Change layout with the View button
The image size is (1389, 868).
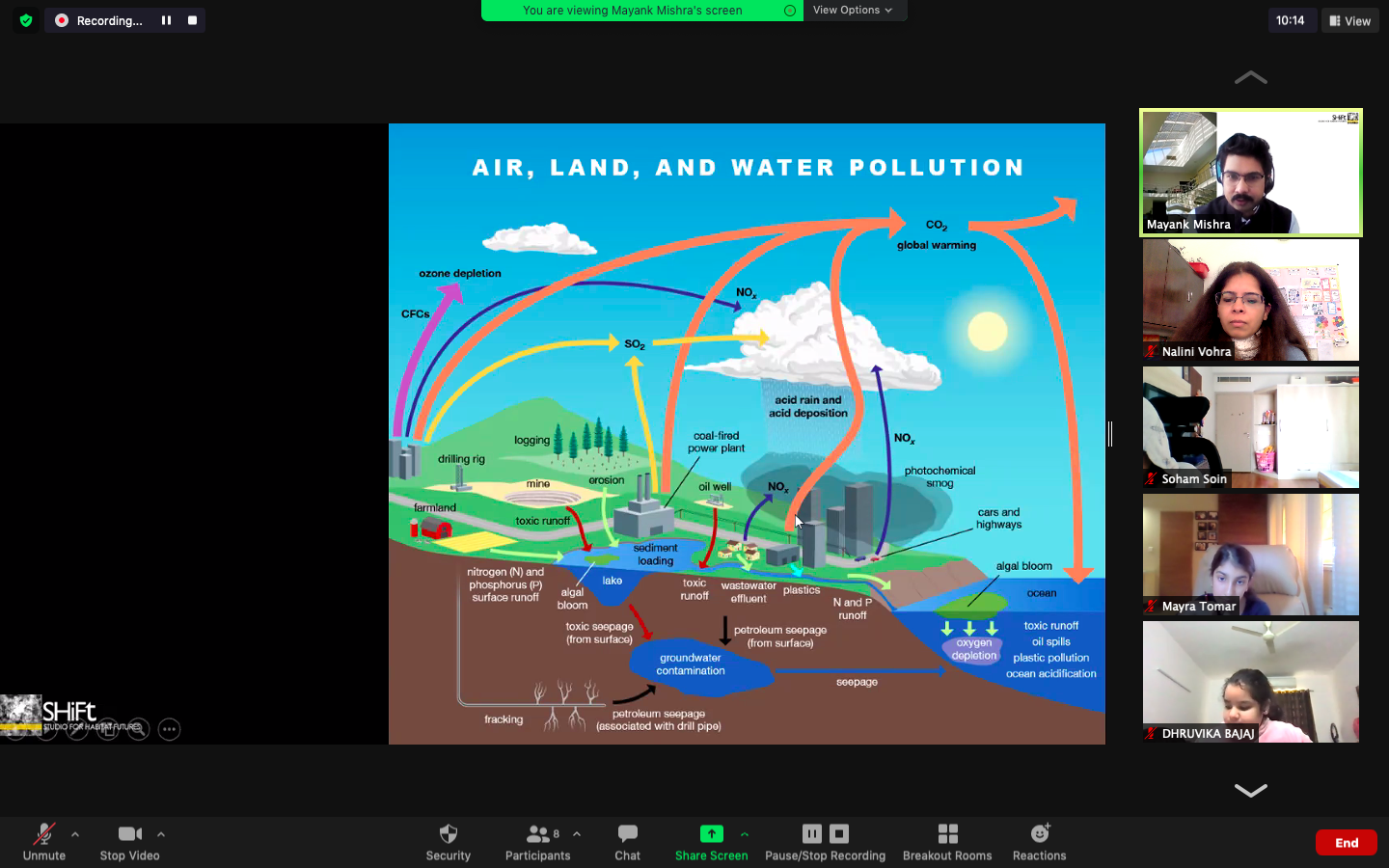click(1348, 20)
